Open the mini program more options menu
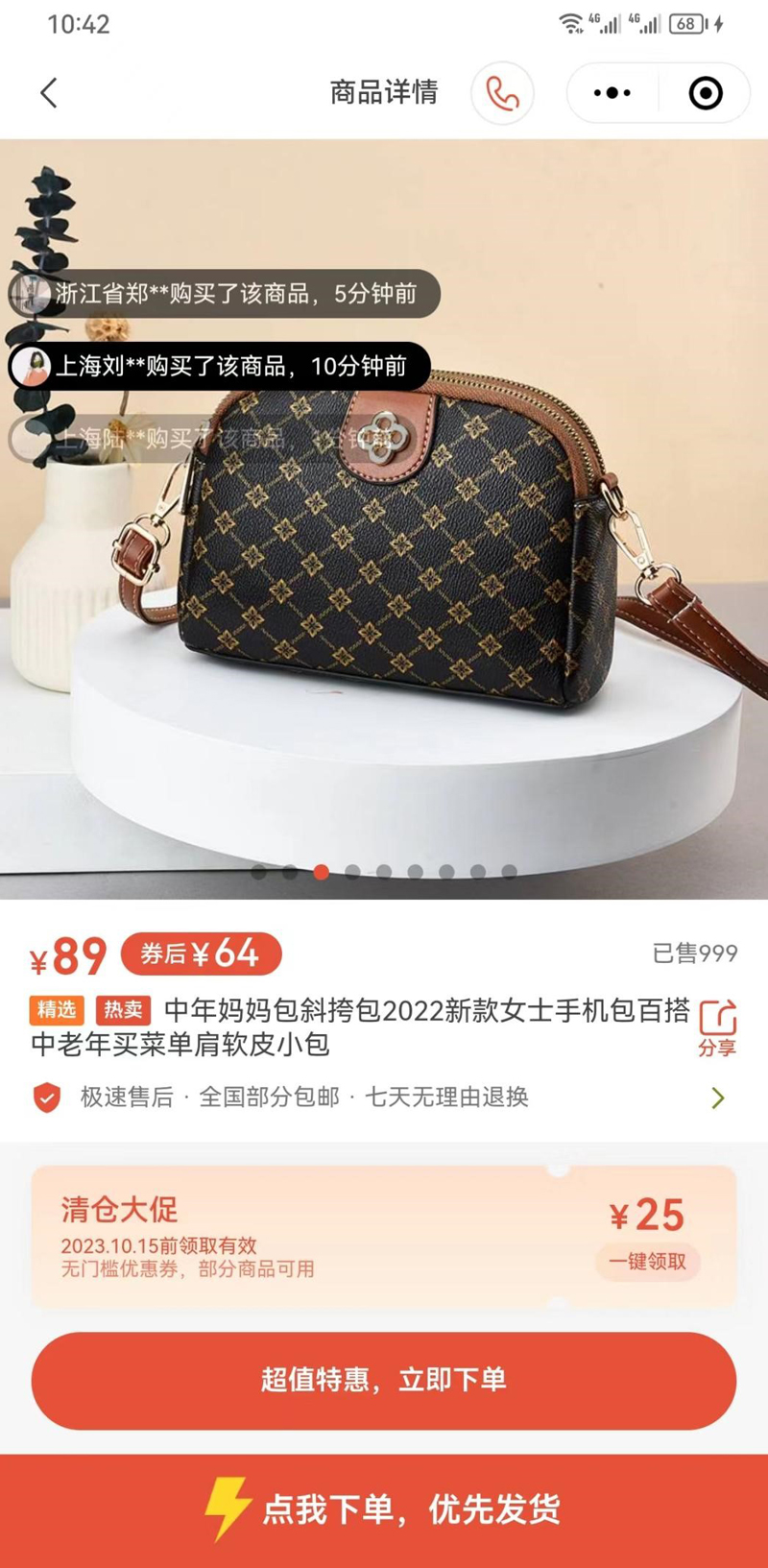 point(612,93)
